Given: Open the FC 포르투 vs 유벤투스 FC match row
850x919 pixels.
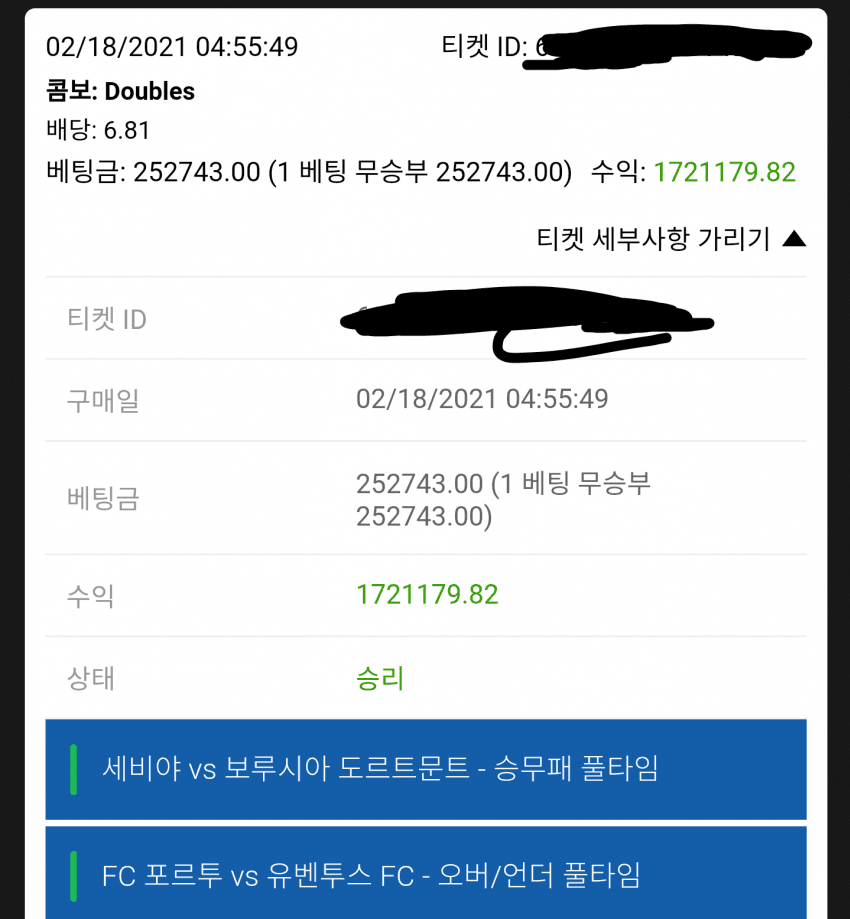Looking at the screenshot, I should 426,876.
